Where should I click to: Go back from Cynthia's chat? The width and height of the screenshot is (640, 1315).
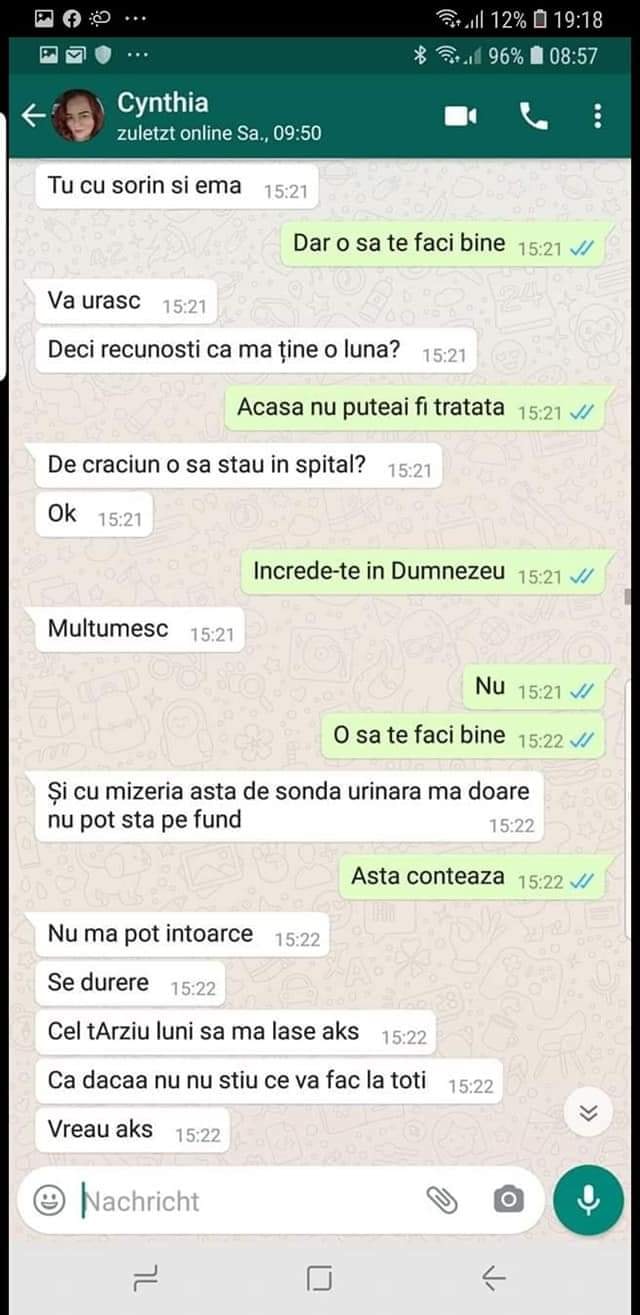[33, 117]
